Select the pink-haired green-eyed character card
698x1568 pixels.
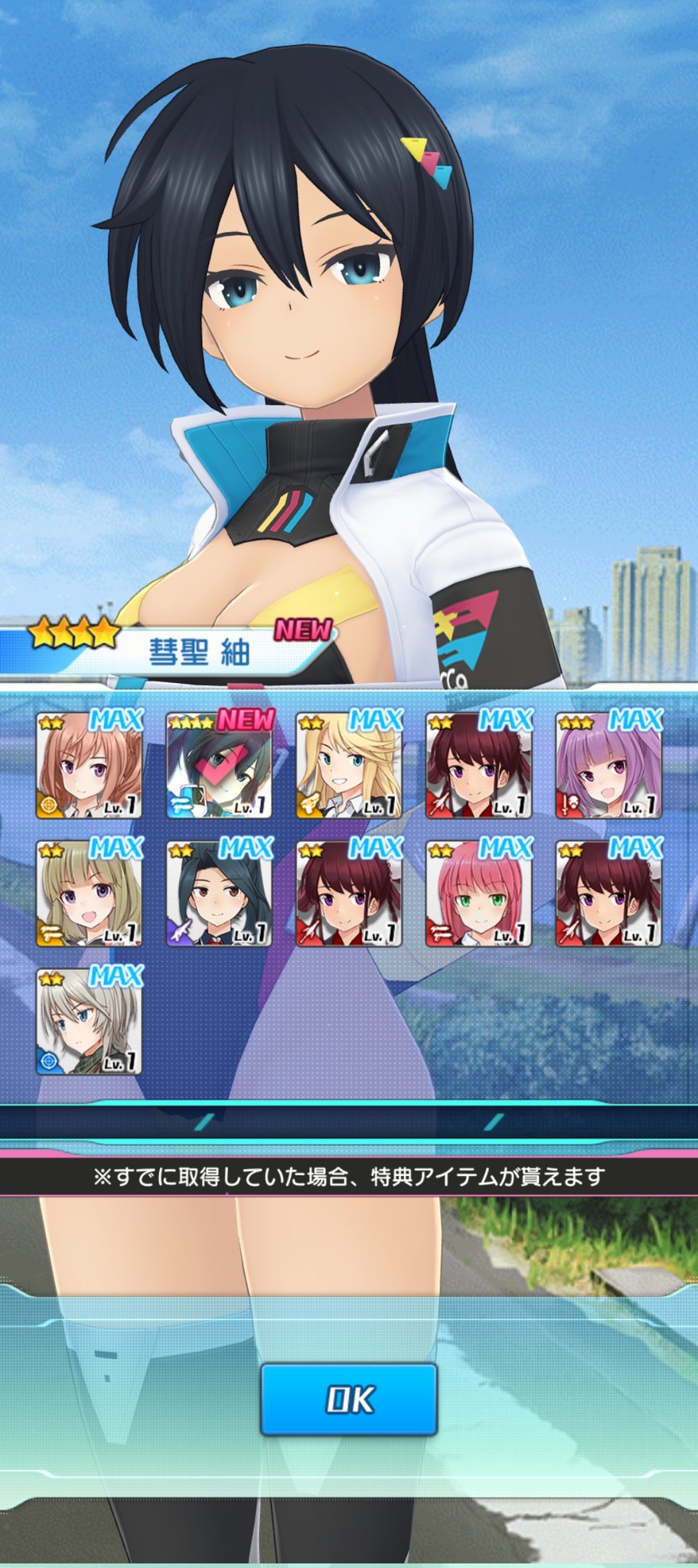click(479, 894)
